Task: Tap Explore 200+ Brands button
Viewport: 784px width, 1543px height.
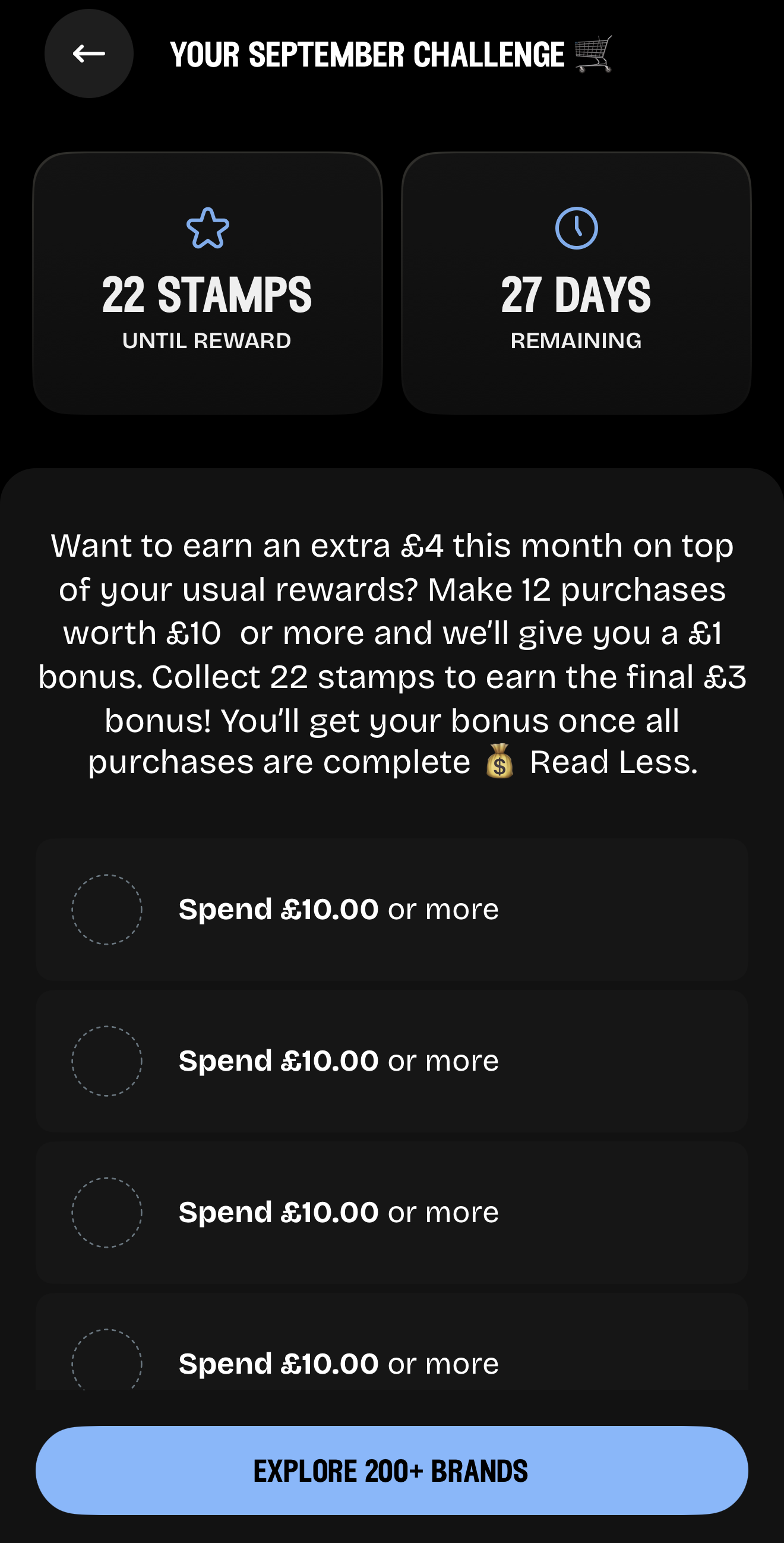Action: pos(391,1471)
